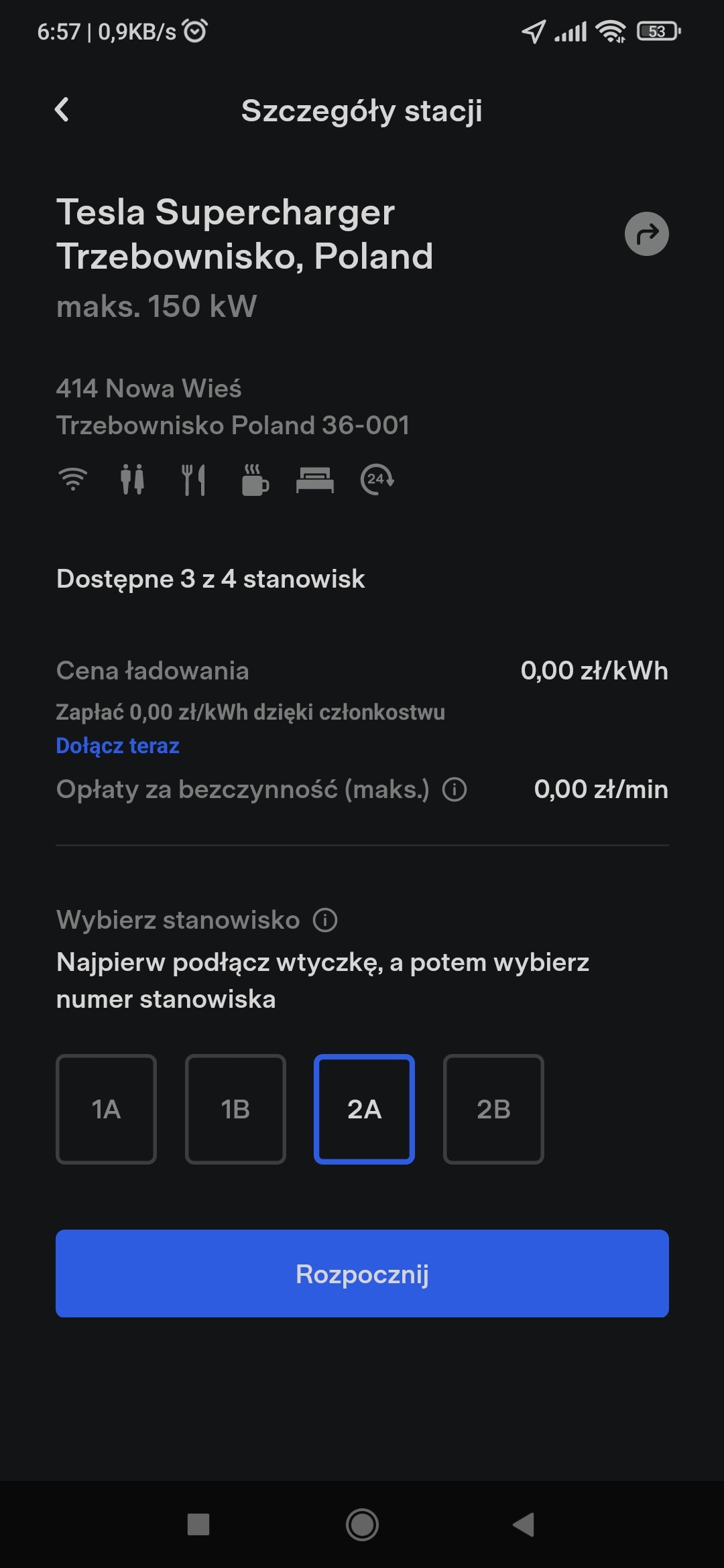Go back from station details
The image size is (724, 1568).
coord(62,110)
